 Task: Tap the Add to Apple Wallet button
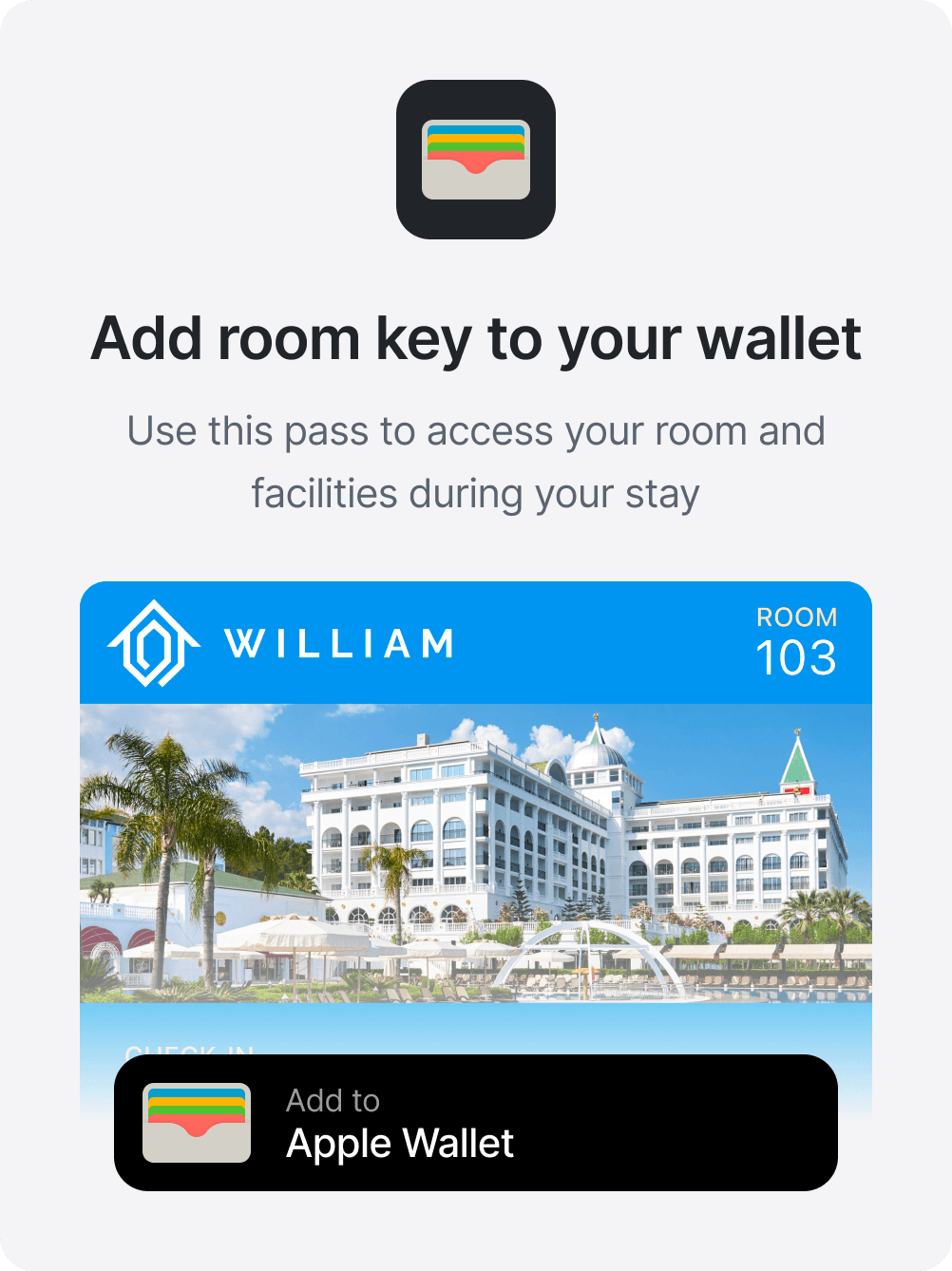pos(475,1122)
